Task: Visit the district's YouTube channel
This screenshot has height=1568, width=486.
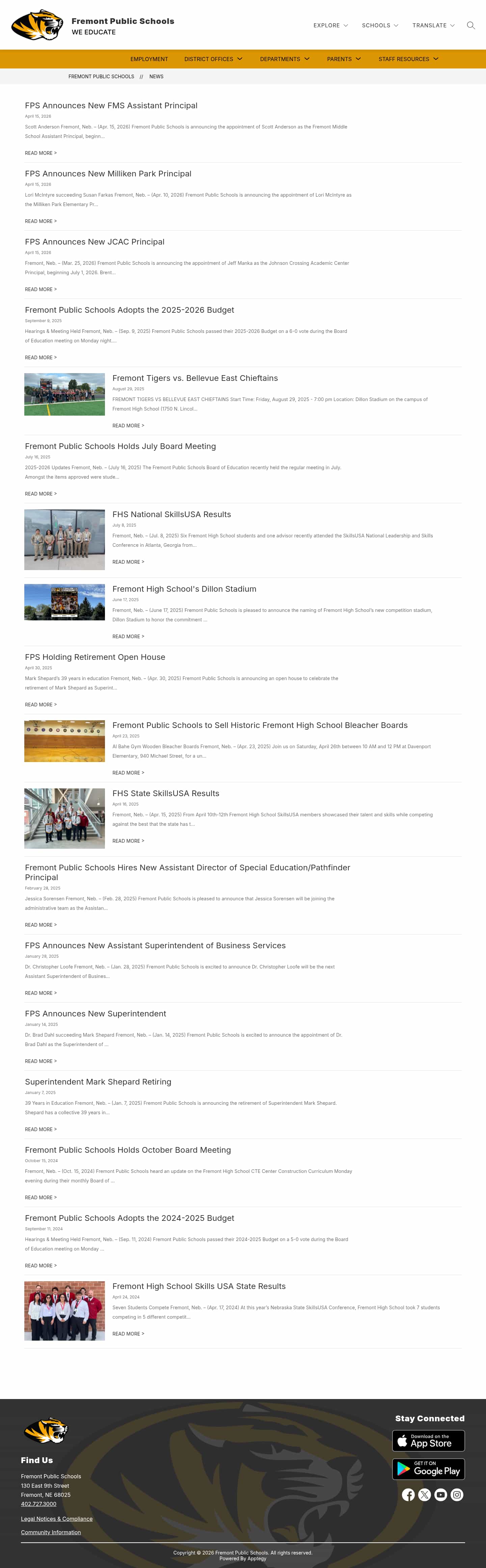Action: tap(440, 1494)
